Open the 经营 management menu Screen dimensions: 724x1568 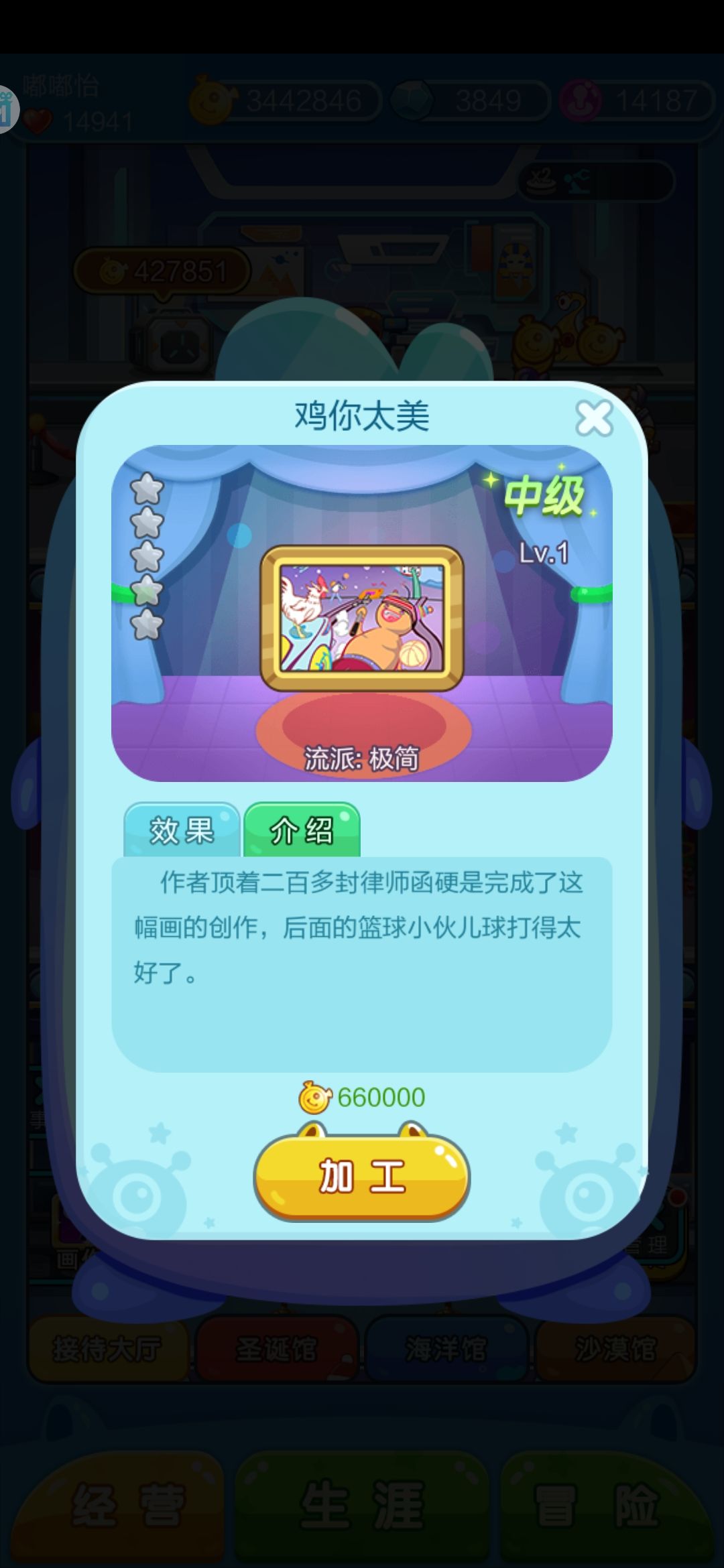pyautogui.click(x=127, y=1504)
